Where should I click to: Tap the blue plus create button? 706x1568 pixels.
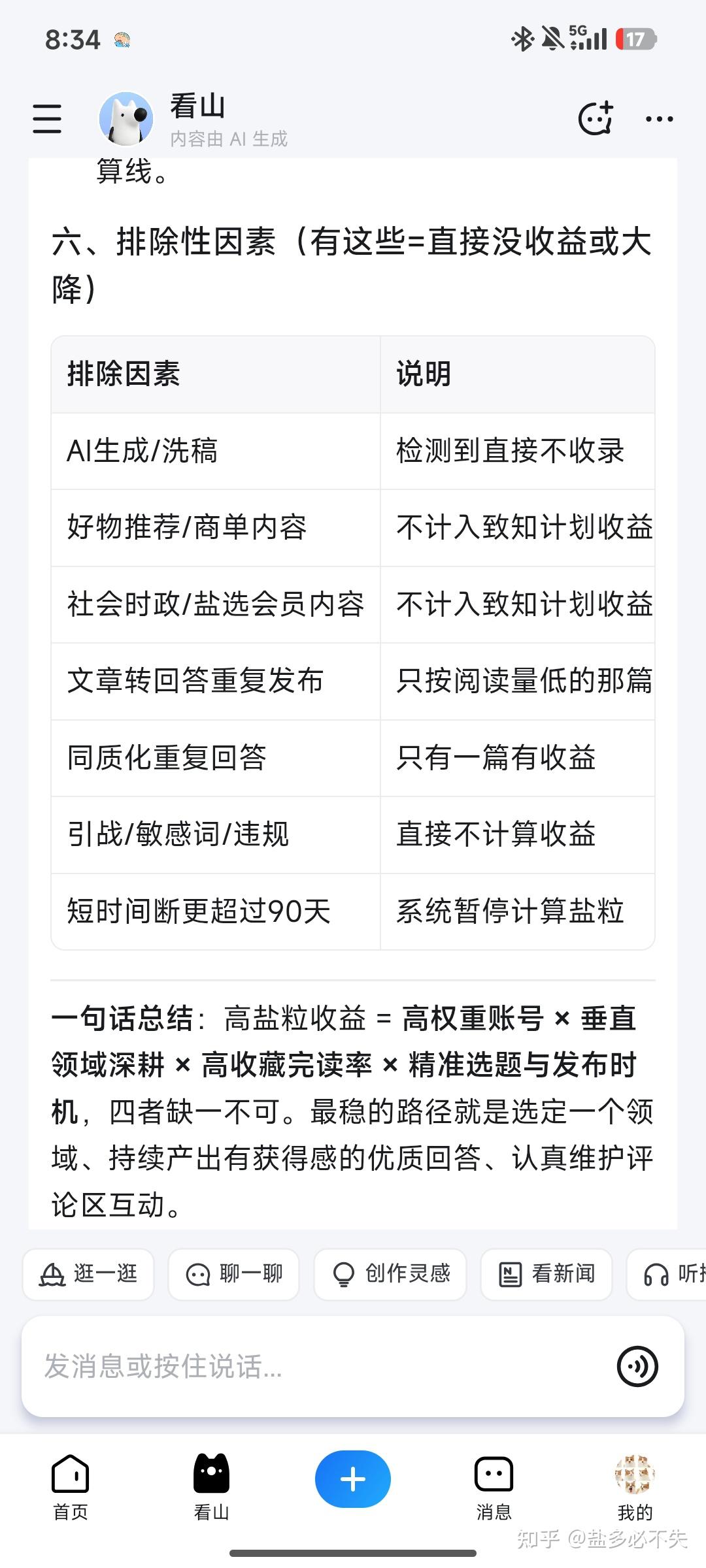353,1479
